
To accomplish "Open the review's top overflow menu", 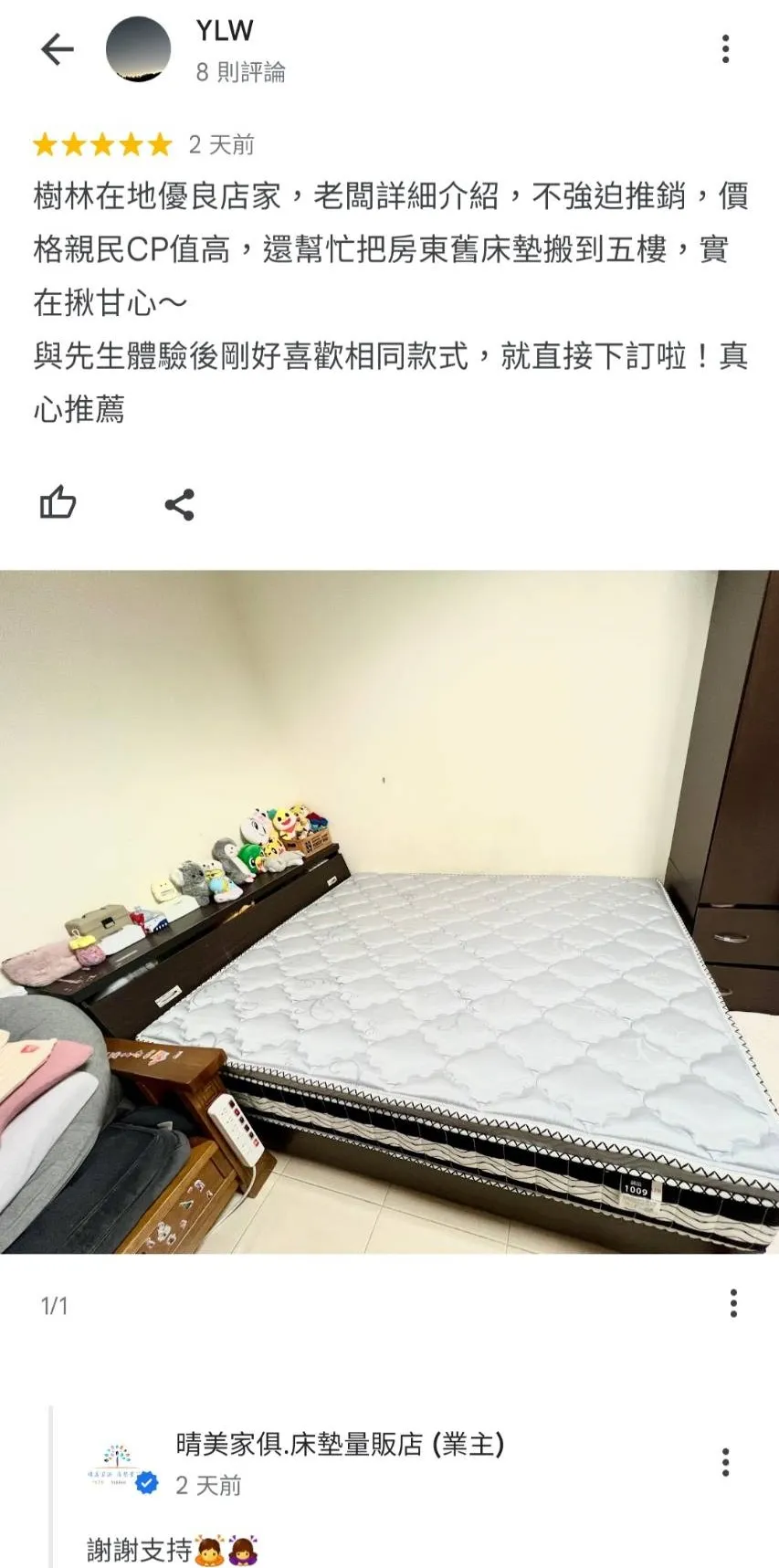I will click(x=725, y=49).
